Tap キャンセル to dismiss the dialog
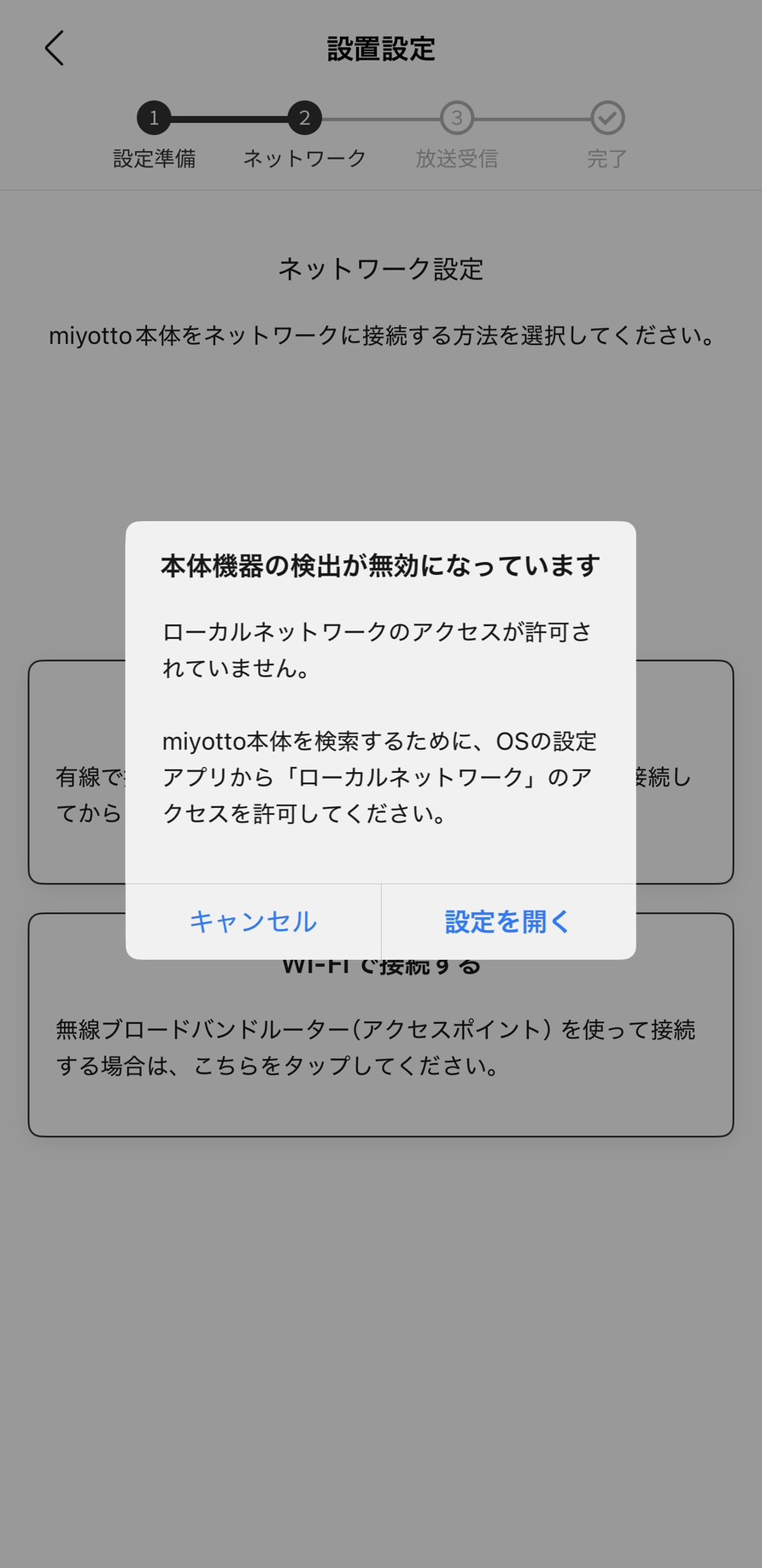Screen dimensions: 762x1568 253,921
